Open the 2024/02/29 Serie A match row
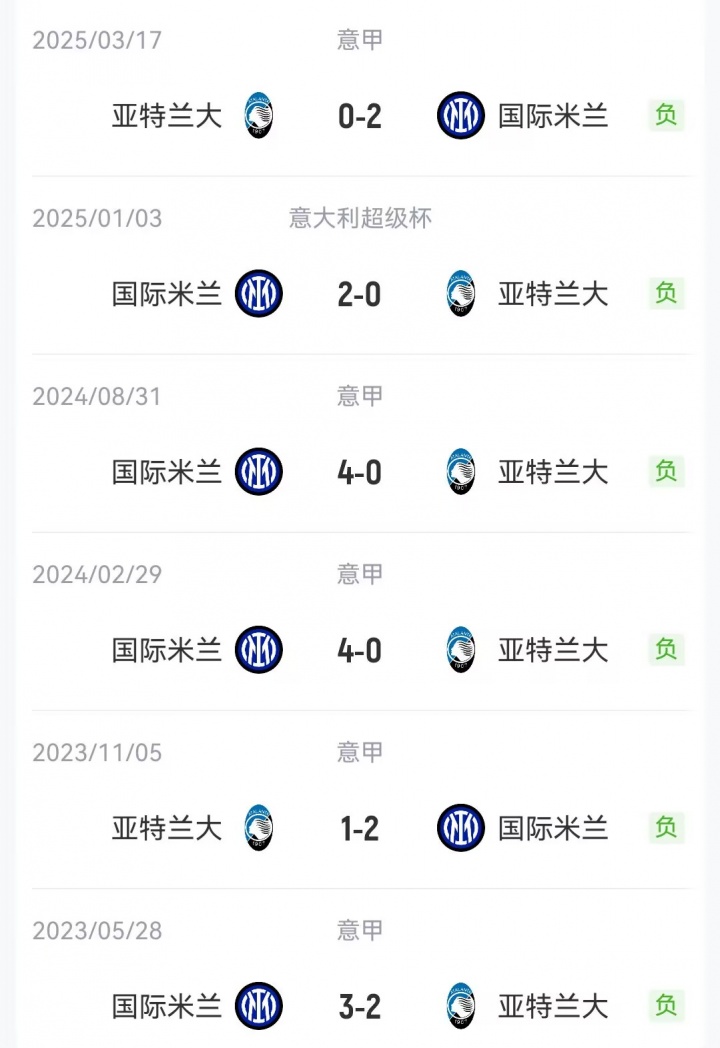This screenshot has height=1048, width=720. point(360,650)
